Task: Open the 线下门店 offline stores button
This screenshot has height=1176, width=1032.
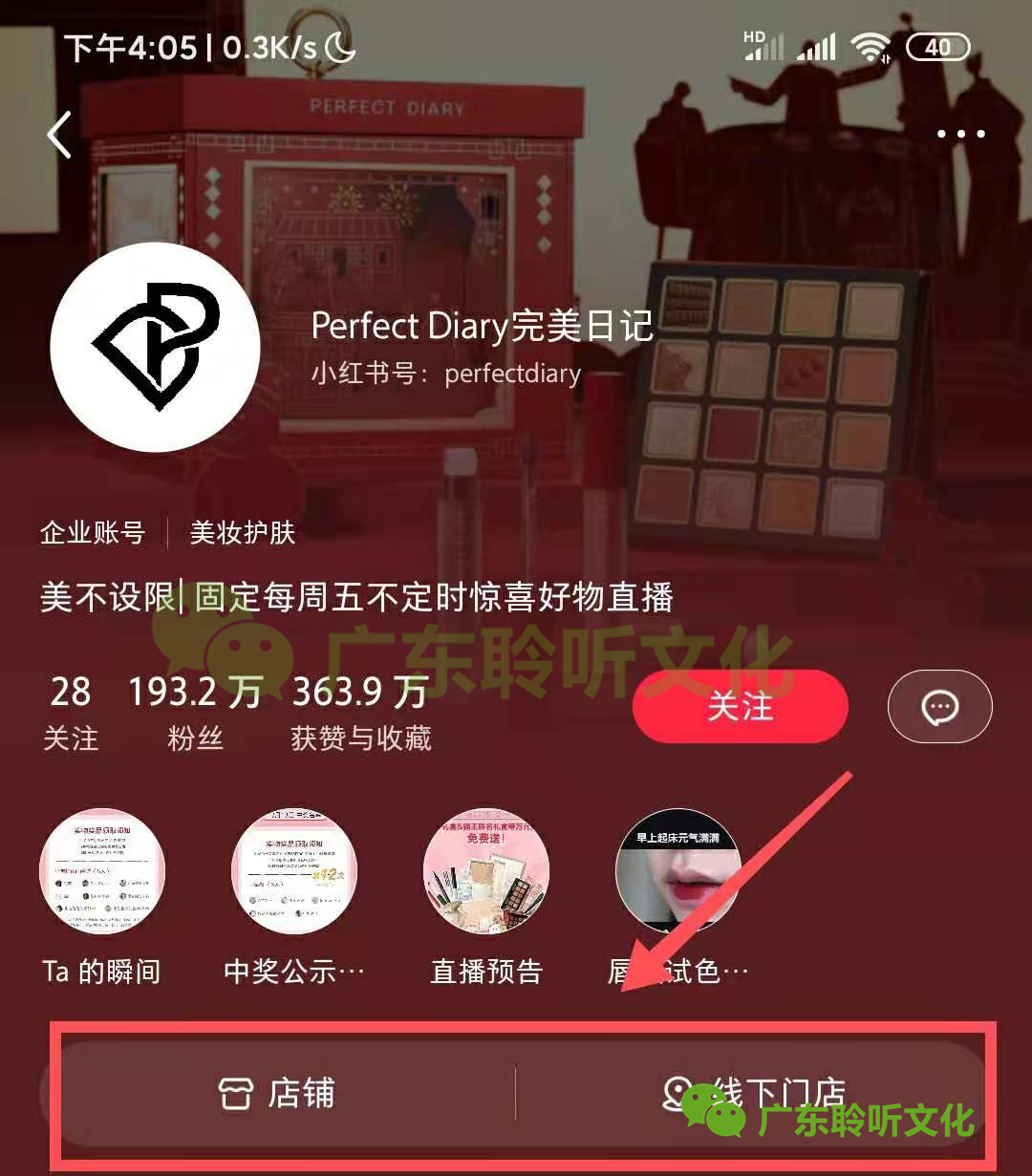Action: 755,1094
